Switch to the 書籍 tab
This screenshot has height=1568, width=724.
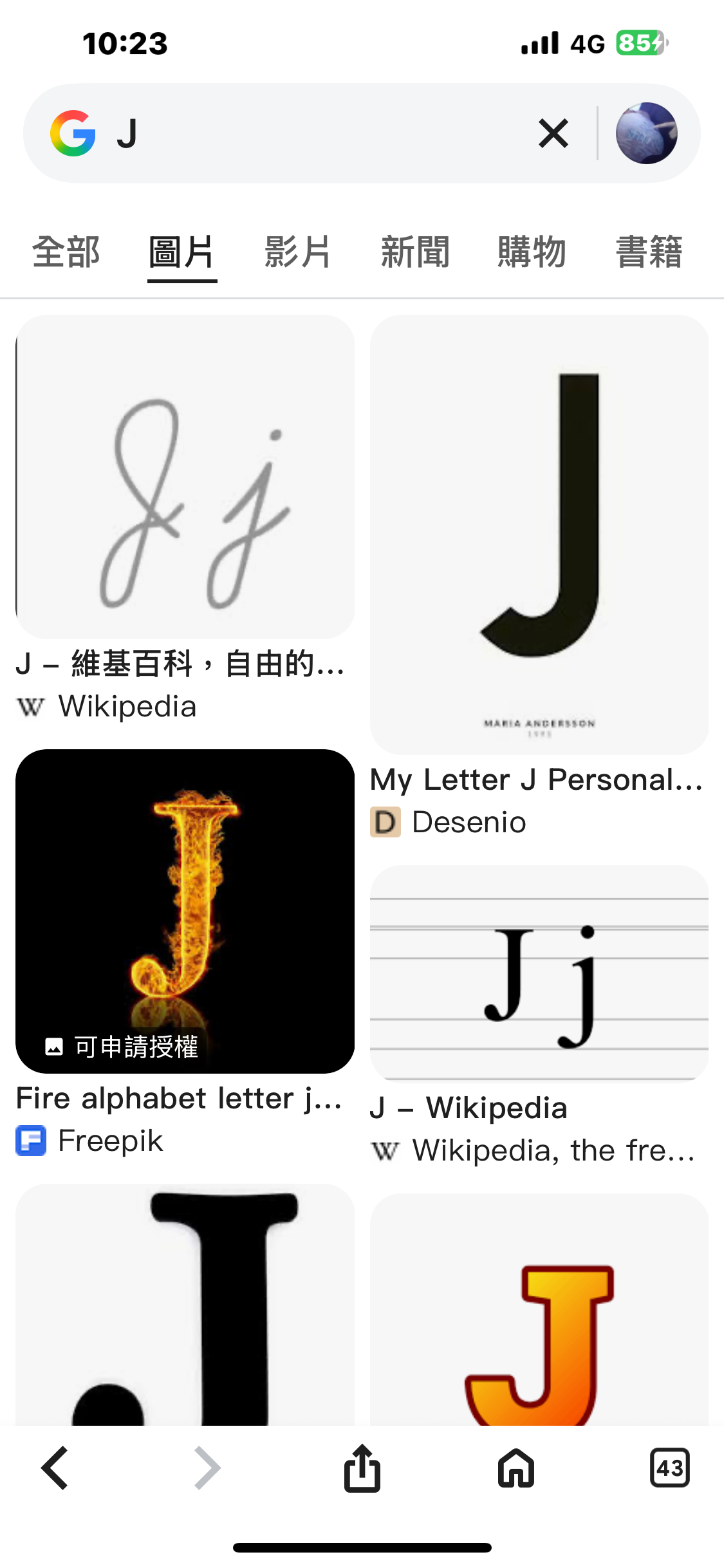(x=649, y=252)
